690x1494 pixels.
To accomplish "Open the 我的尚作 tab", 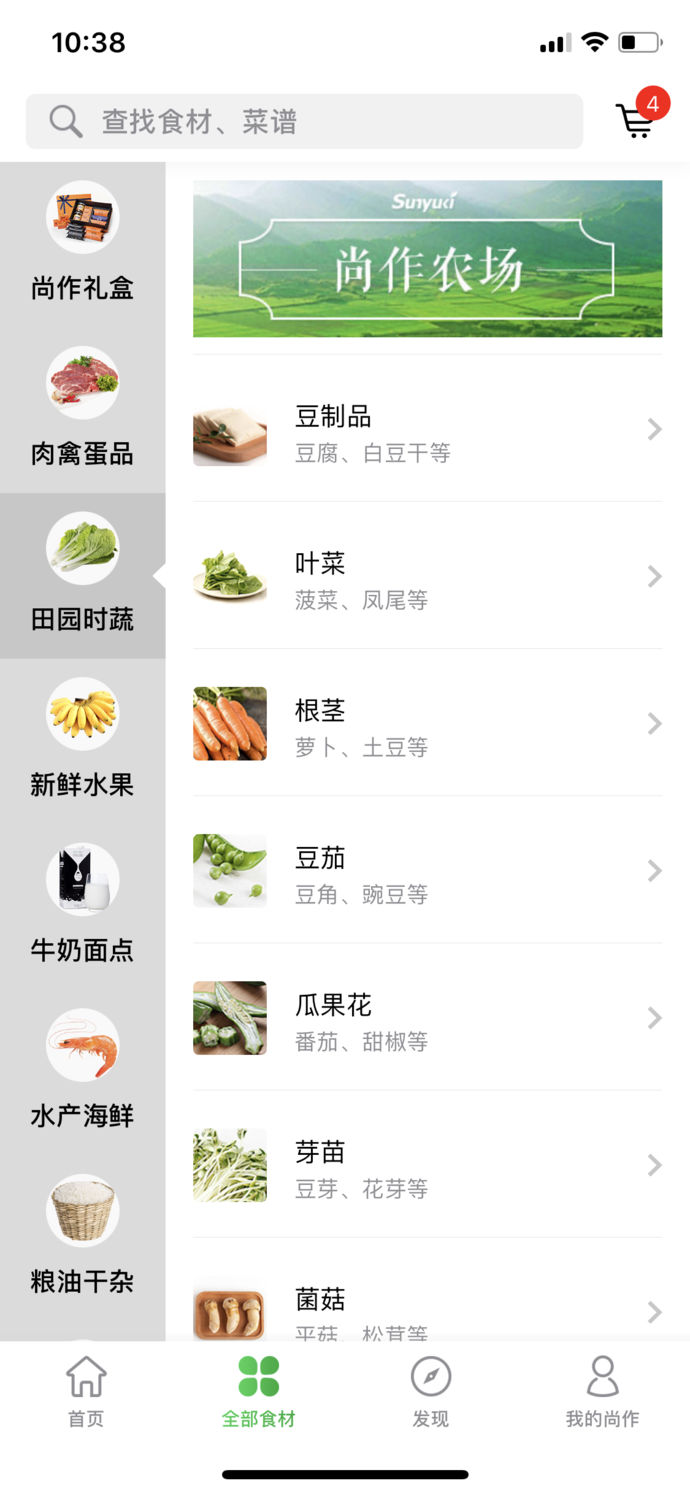I will (602, 1391).
